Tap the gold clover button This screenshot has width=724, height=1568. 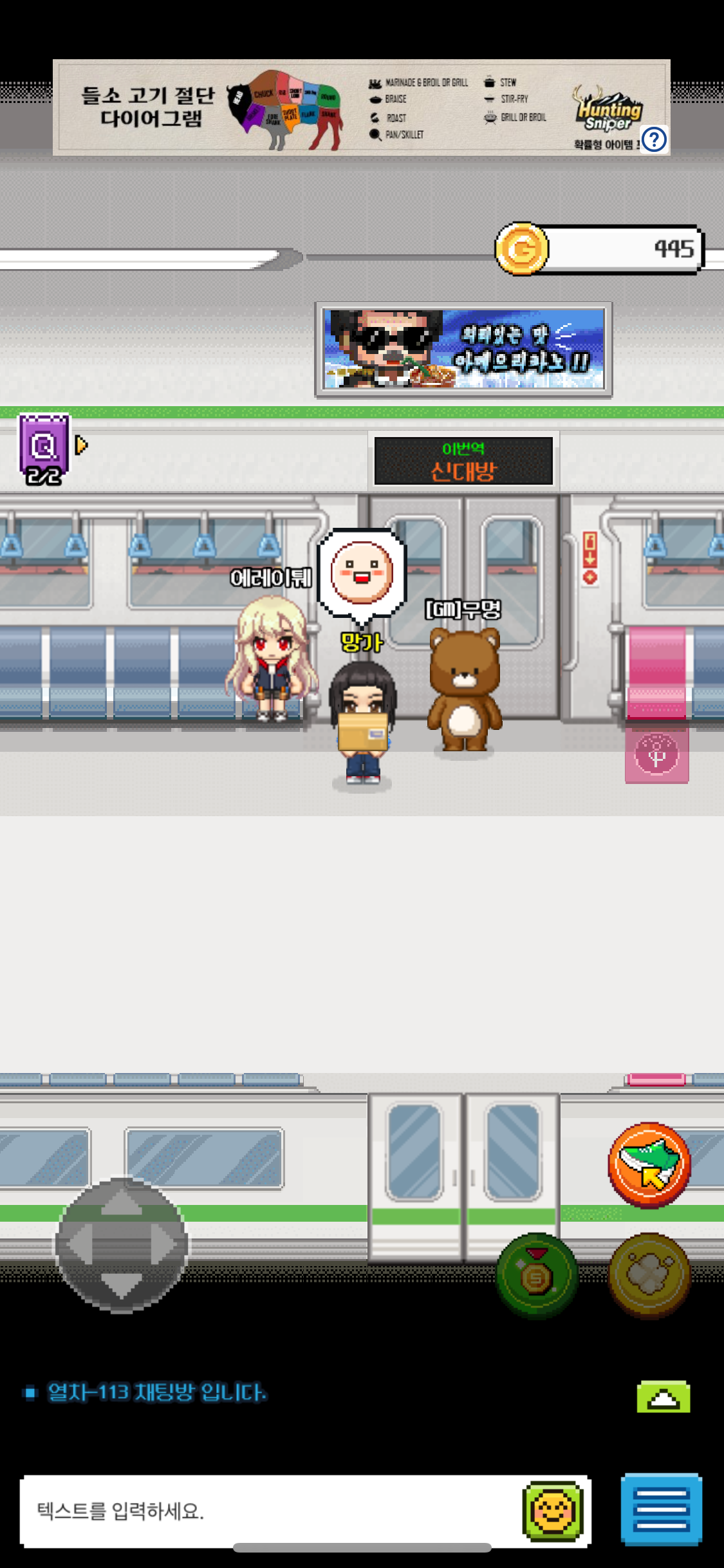point(649,1274)
